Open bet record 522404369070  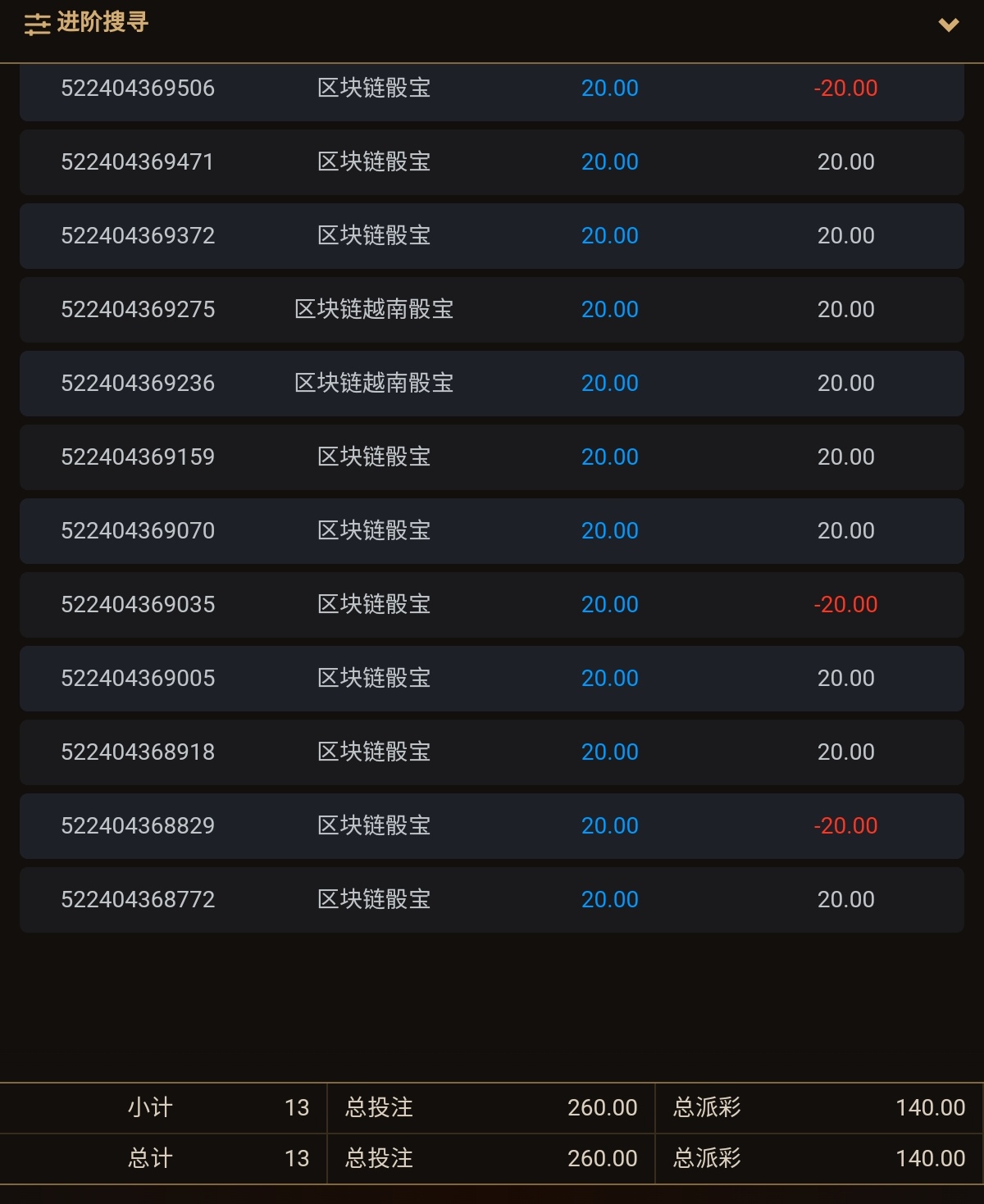pyautogui.click(x=138, y=531)
